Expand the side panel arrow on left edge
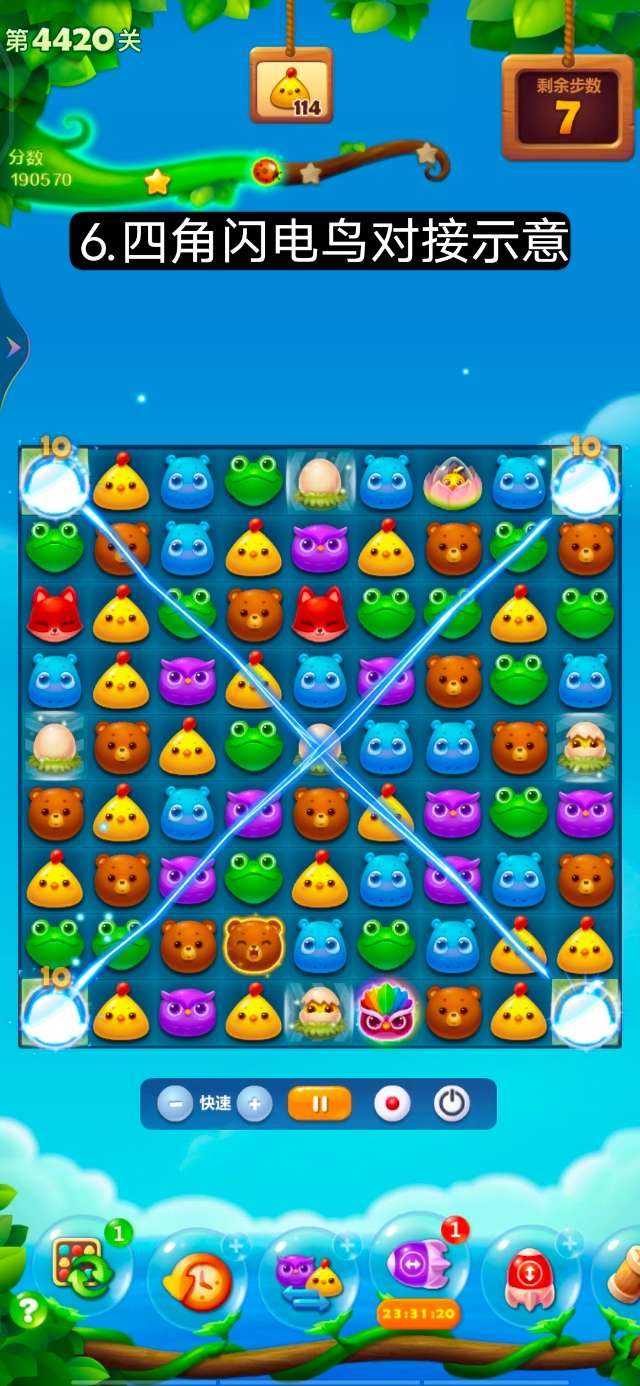 coord(12,347)
